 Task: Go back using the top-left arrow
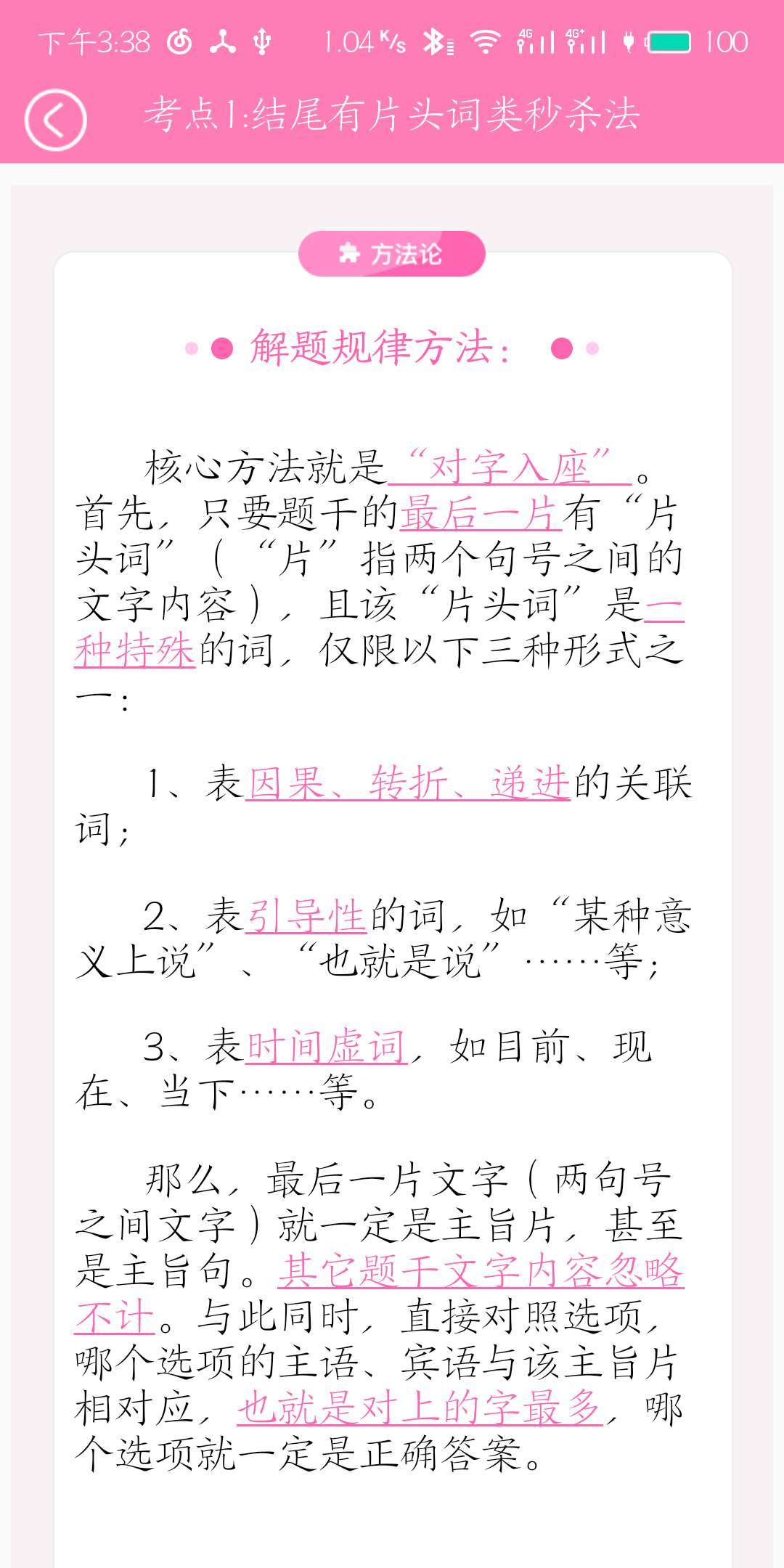[x=55, y=120]
